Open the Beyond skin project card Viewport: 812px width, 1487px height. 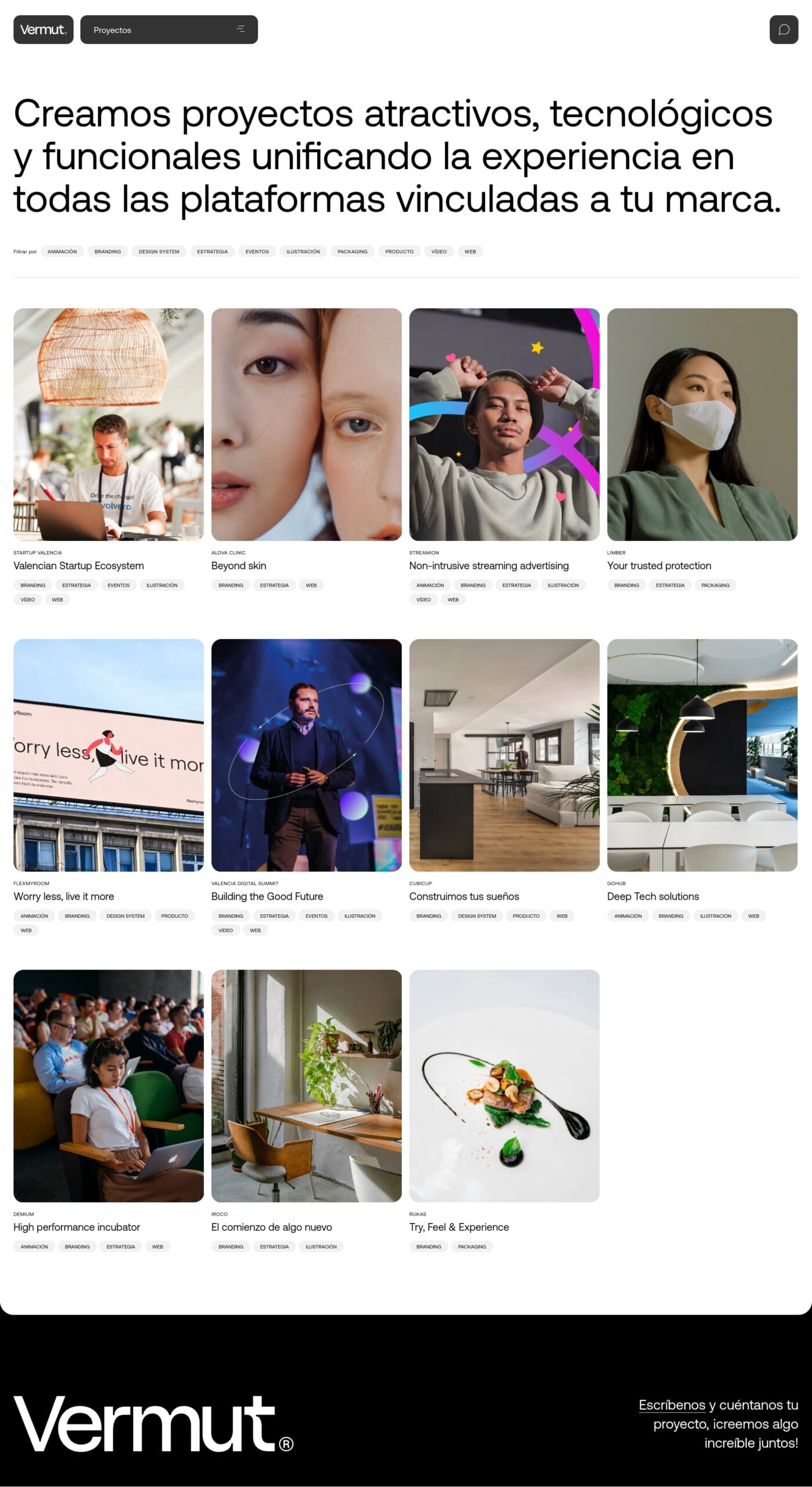306,424
